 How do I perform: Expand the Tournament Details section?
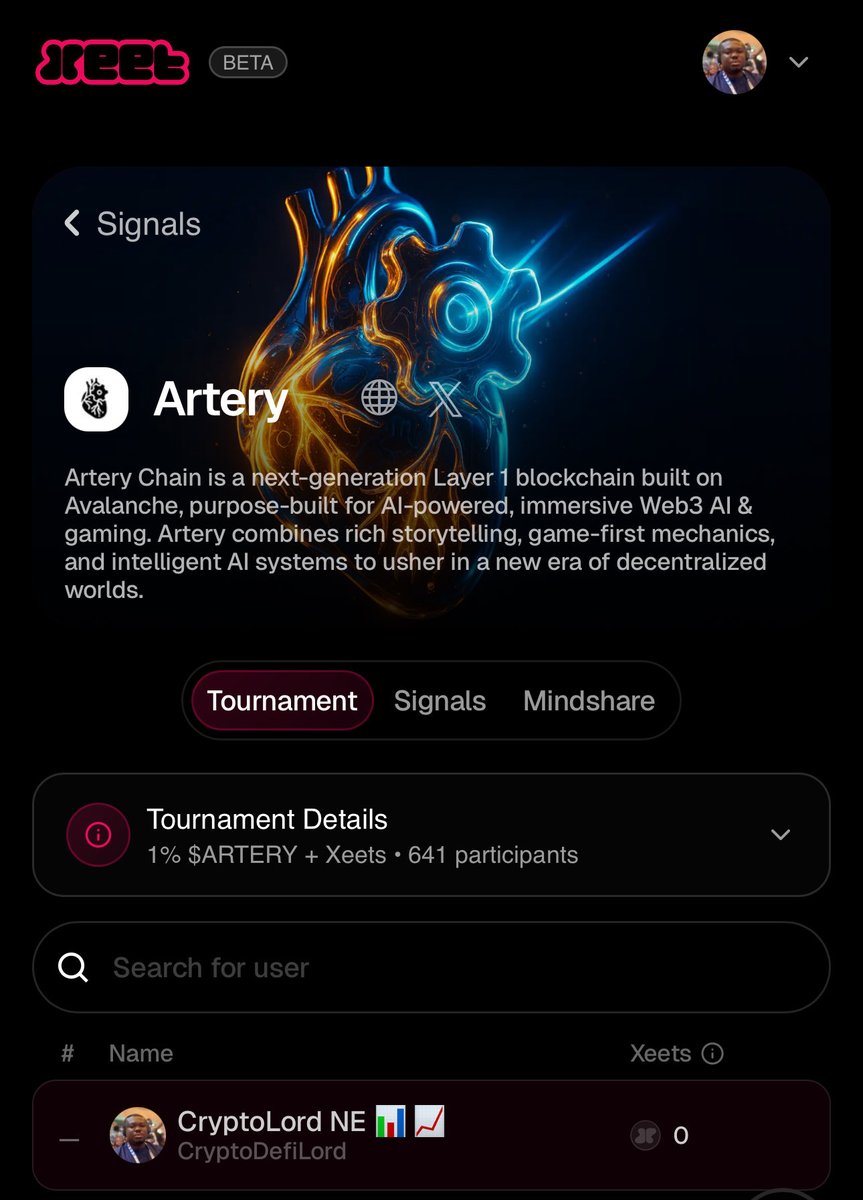tap(780, 835)
